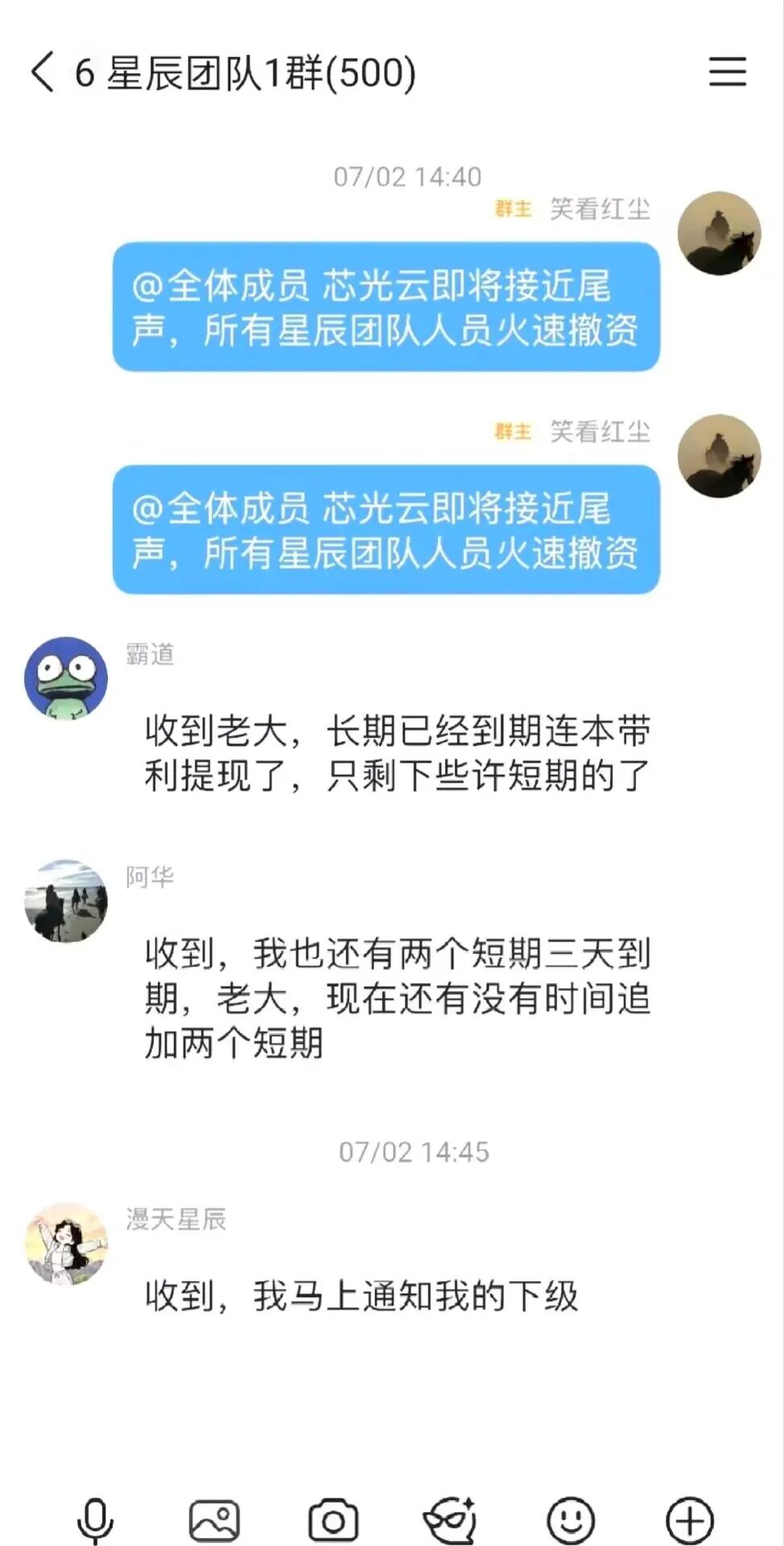Tap 漫天星辰's avatar
The height and width of the screenshot is (1546, 784).
[65, 1244]
